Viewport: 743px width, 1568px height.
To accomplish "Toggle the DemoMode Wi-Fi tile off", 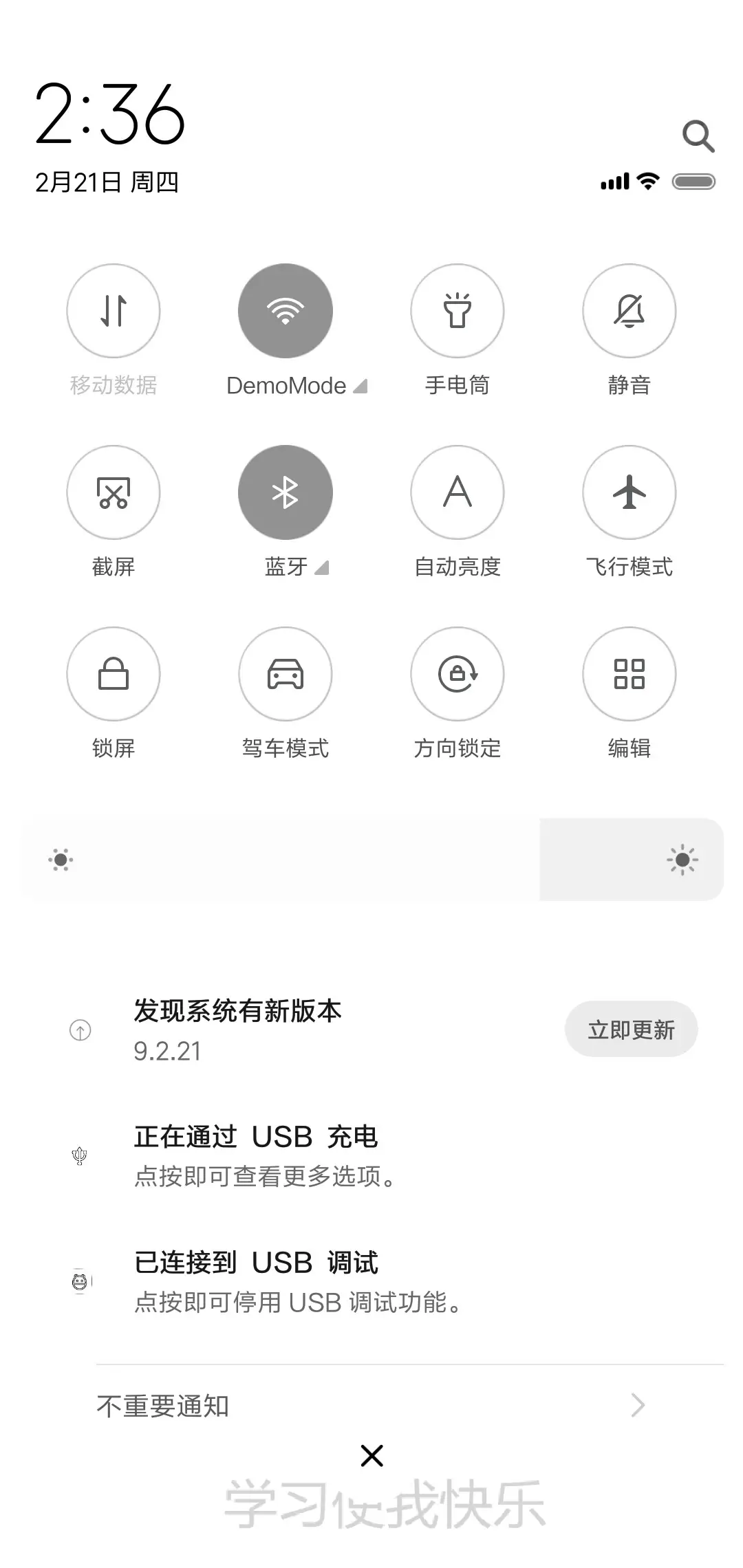I will (286, 311).
